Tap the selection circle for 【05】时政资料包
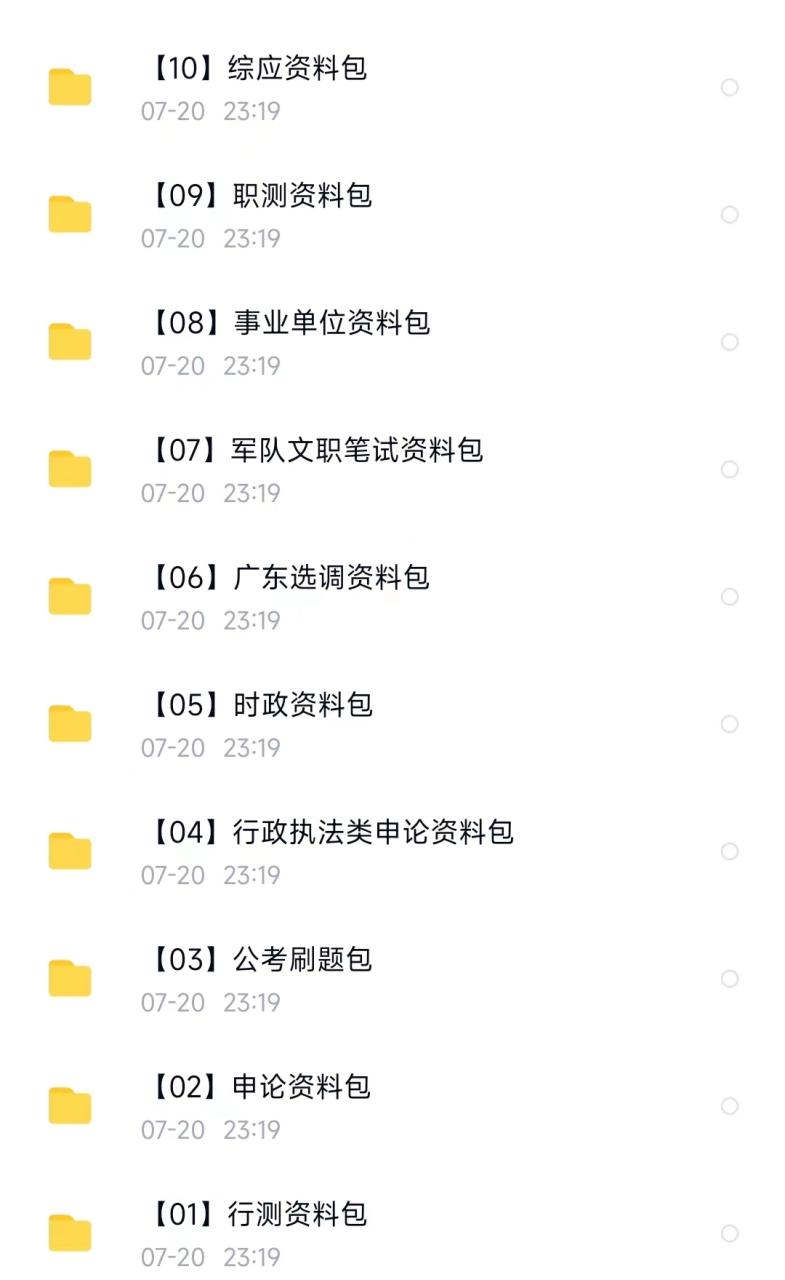The height and width of the screenshot is (1280, 785). pos(730,724)
